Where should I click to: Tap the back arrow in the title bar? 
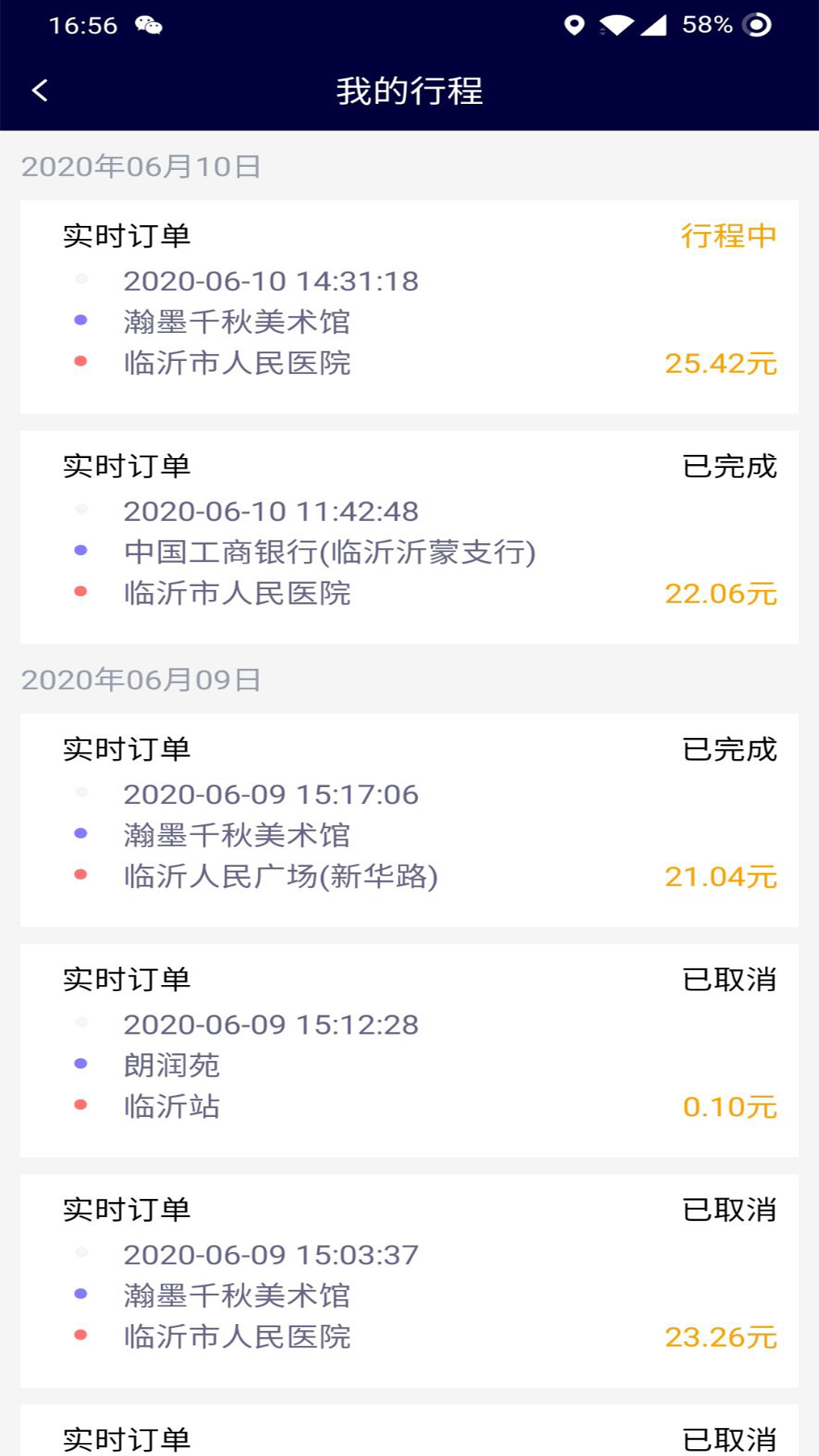pos(39,90)
